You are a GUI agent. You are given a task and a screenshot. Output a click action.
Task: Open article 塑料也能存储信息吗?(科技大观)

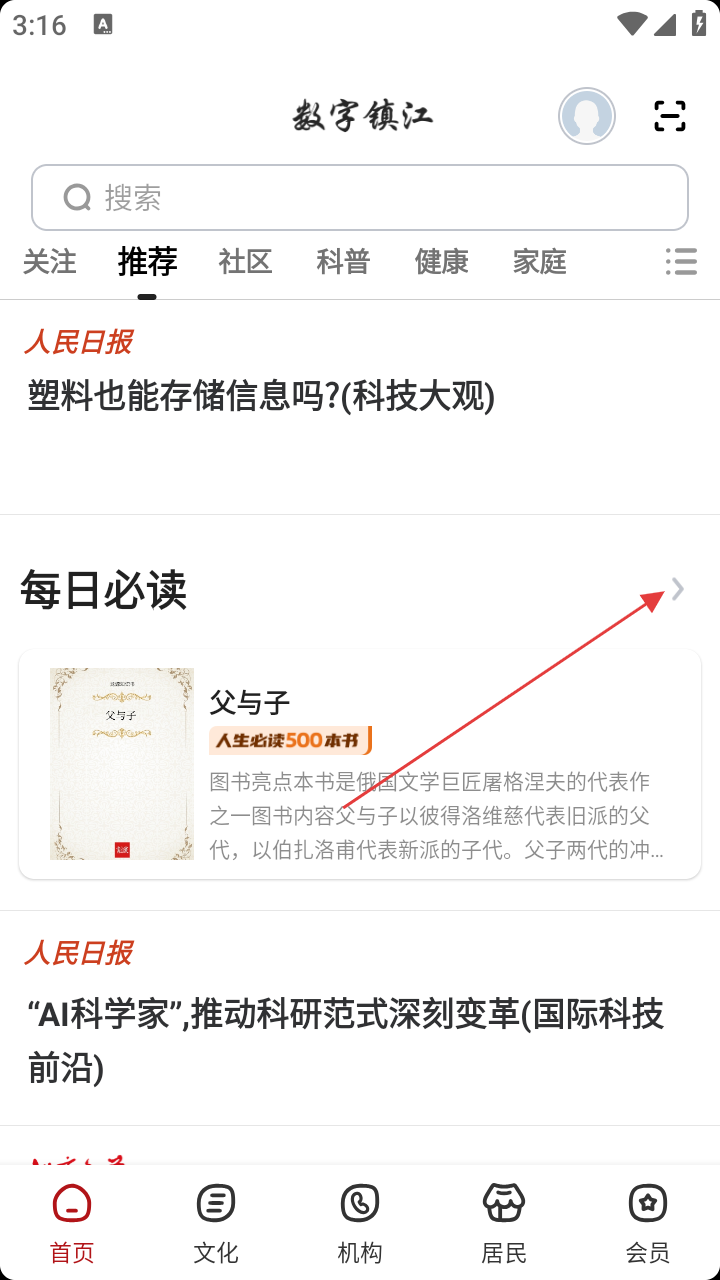point(261,397)
